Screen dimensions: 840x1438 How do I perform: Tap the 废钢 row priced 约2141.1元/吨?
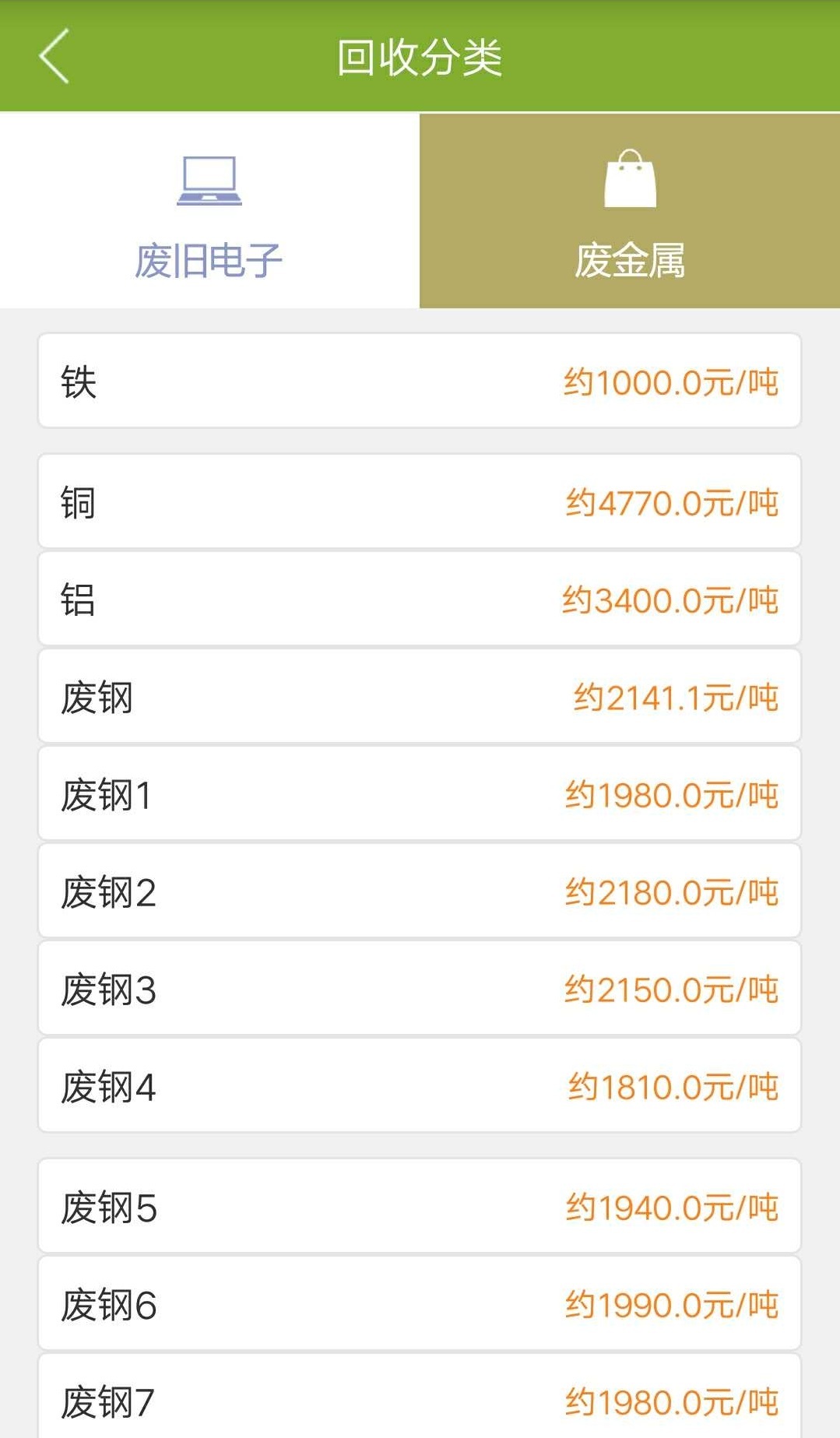[420, 697]
